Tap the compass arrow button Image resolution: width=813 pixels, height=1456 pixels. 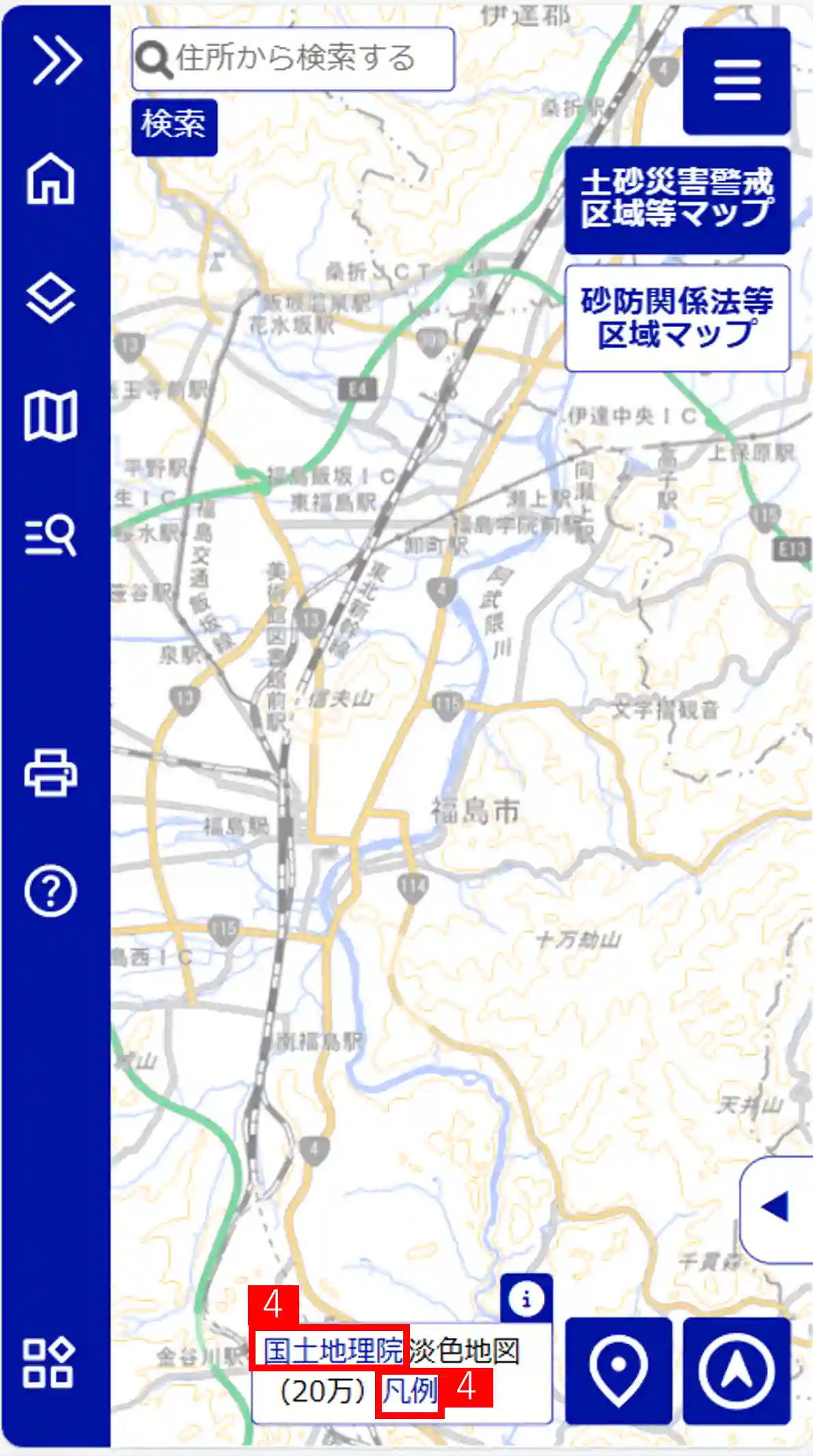pyautogui.click(x=737, y=1371)
